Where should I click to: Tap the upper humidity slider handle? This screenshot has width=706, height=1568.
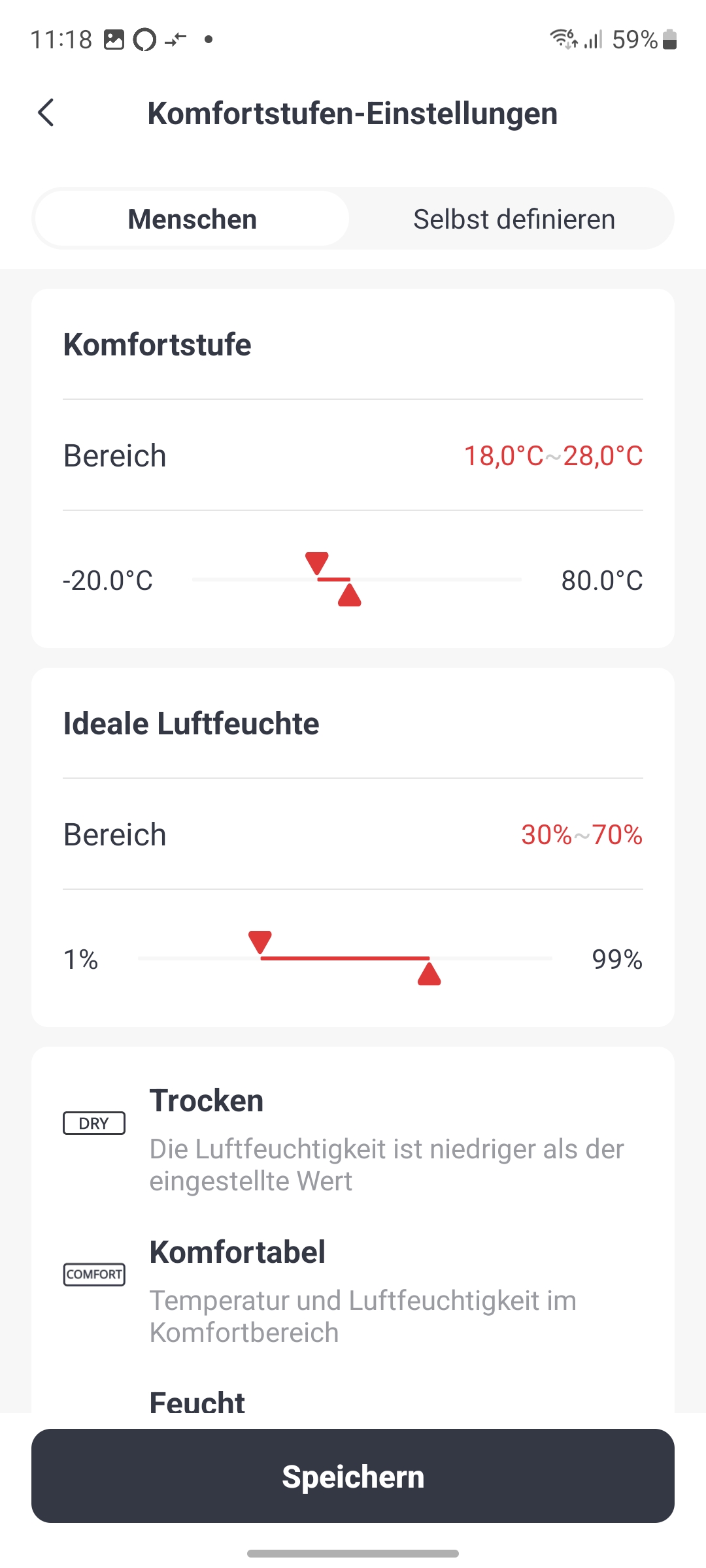429,974
